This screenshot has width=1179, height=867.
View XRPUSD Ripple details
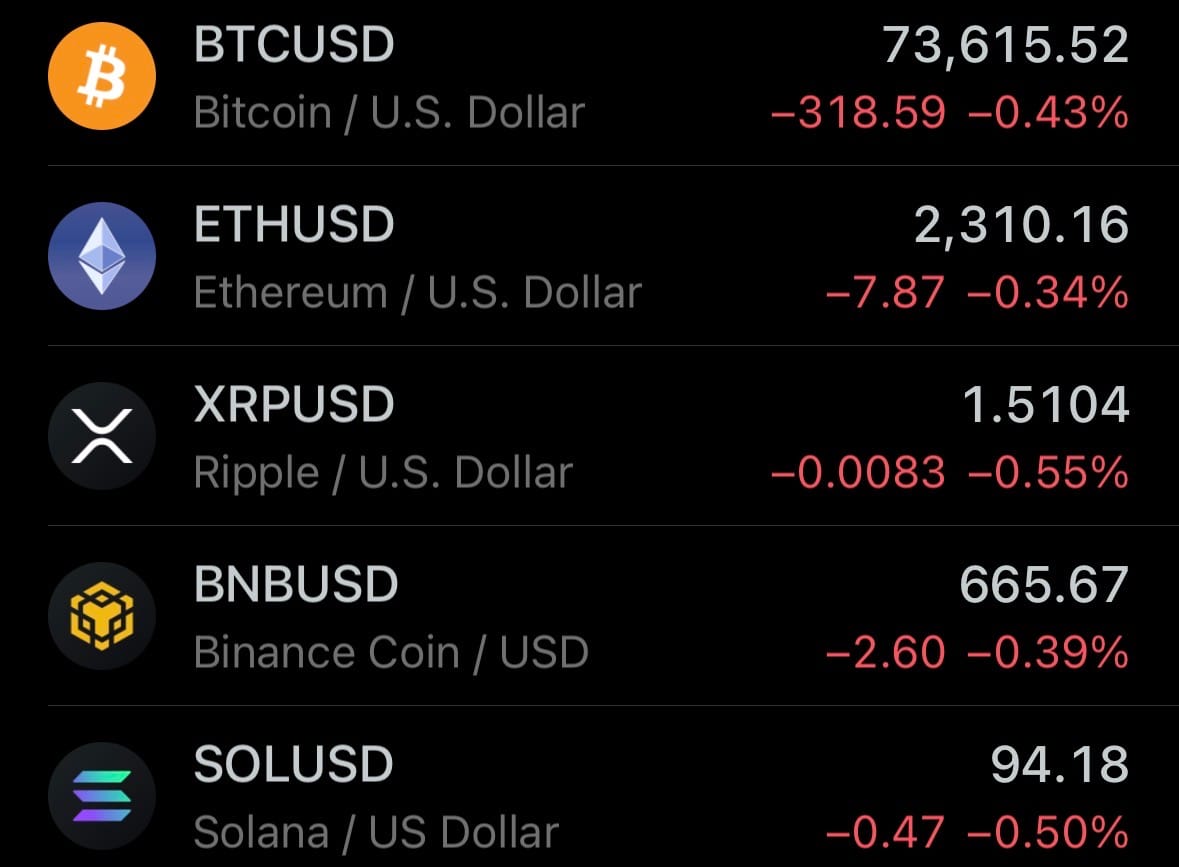[x=589, y=437]
